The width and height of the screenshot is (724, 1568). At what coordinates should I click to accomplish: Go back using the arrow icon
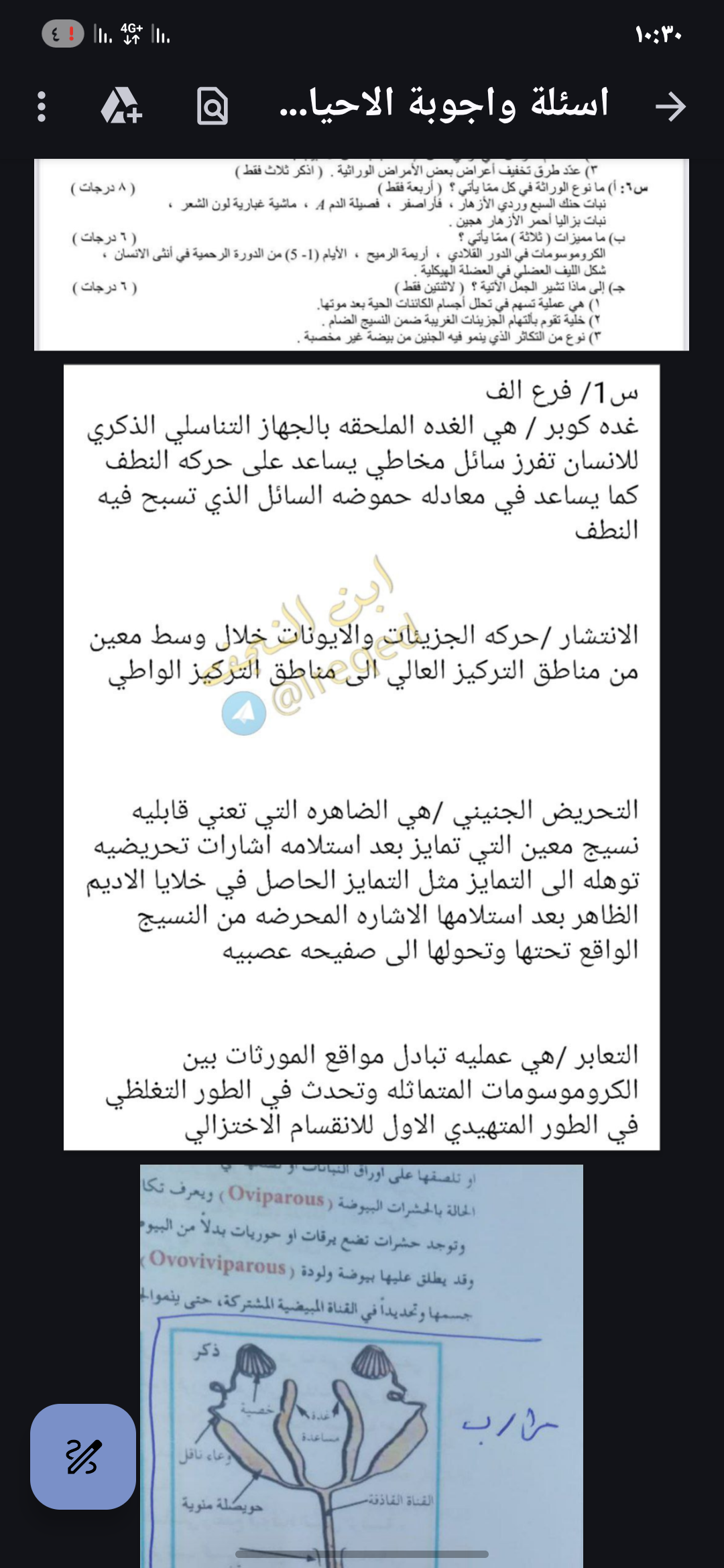[x=670, y=107]
